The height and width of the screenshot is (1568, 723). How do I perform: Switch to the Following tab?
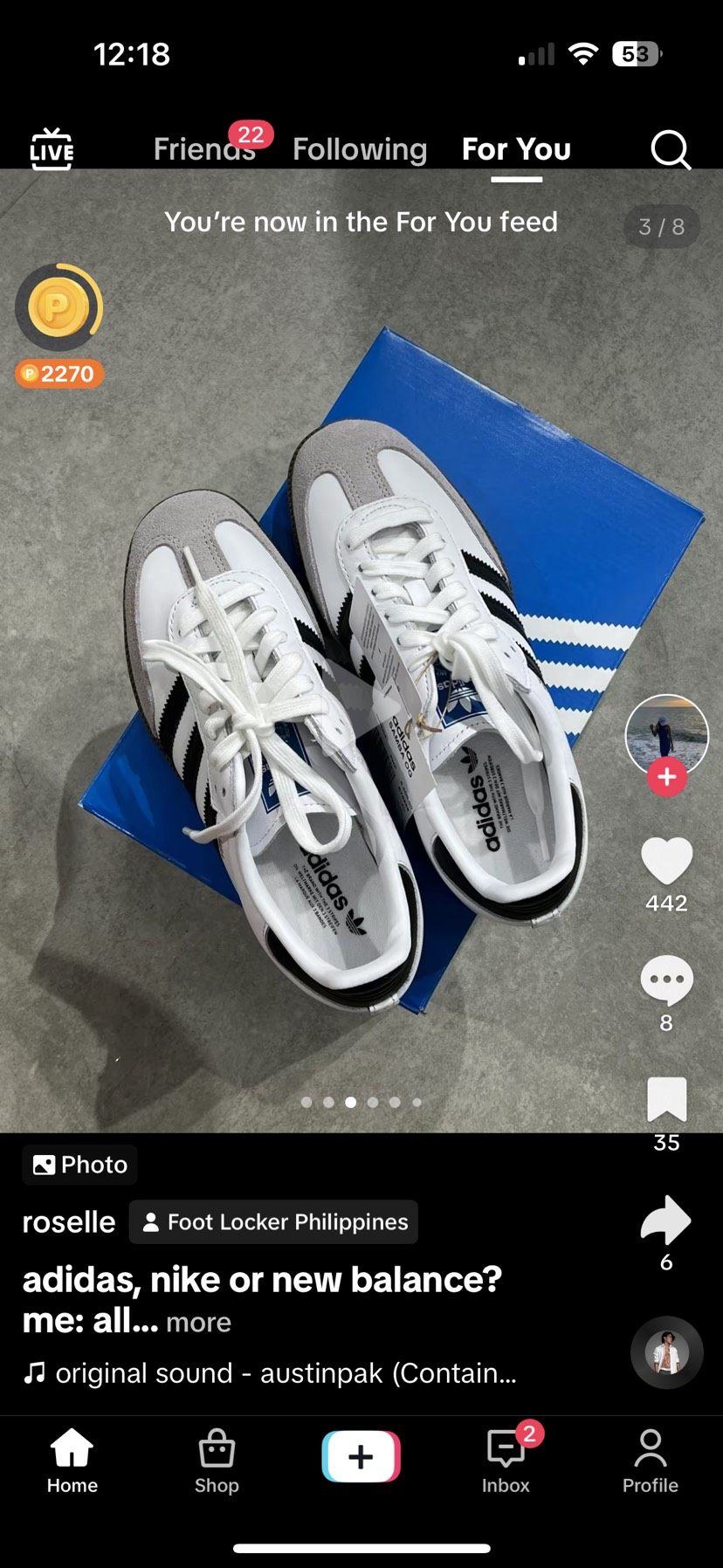click(360, 149)
